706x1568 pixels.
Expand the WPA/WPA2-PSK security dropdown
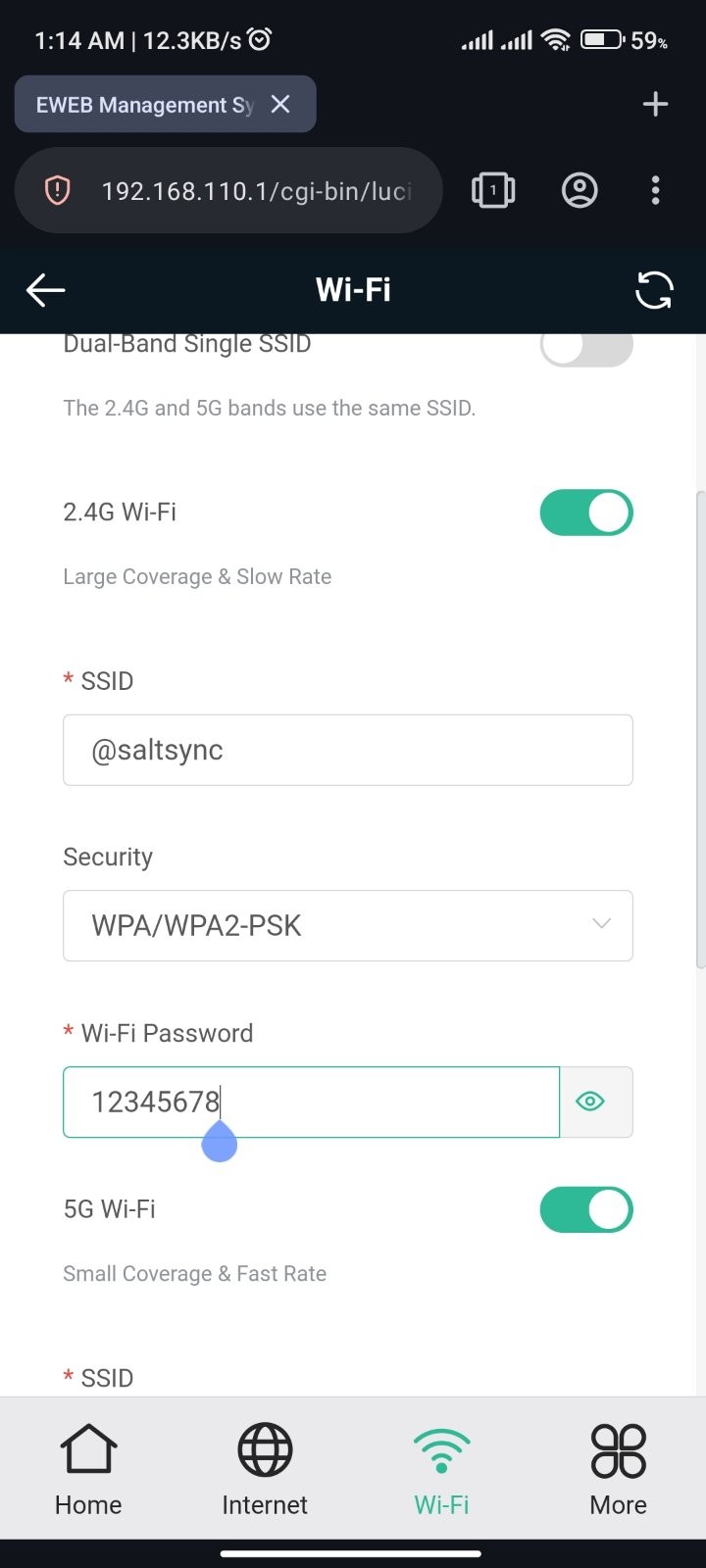pos(348,925)
